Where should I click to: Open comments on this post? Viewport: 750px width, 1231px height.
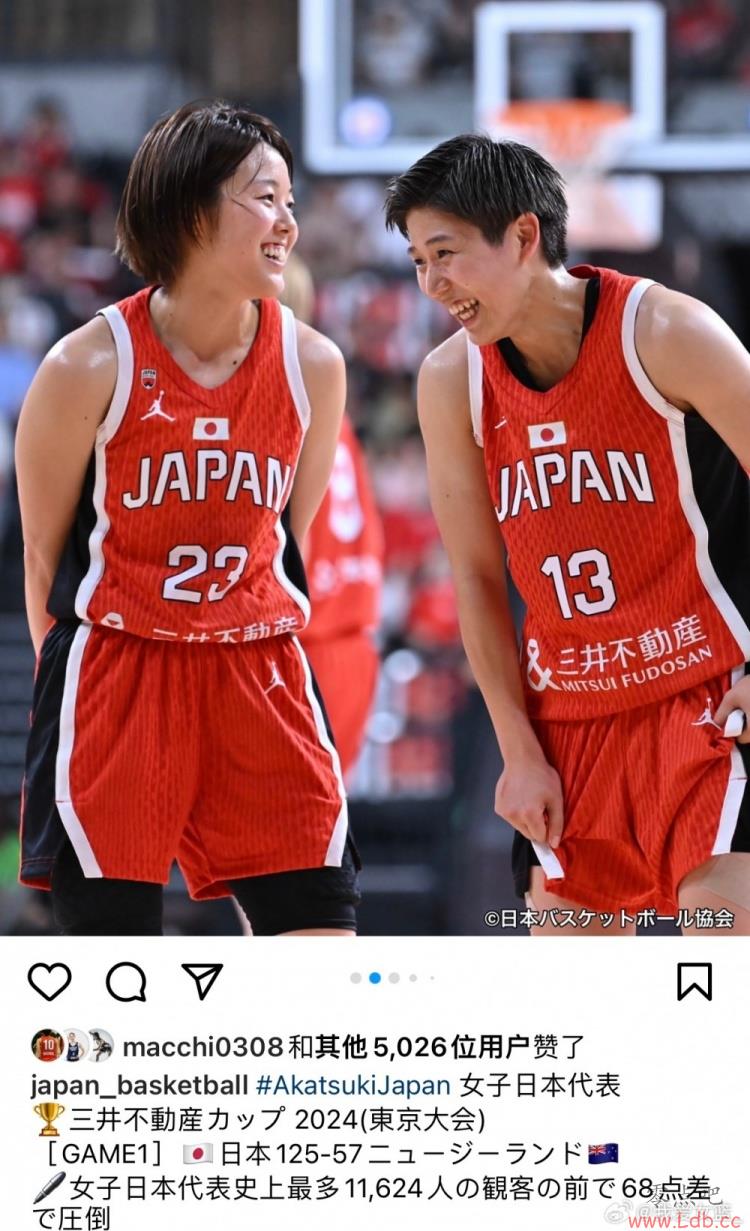click(126, 981)
